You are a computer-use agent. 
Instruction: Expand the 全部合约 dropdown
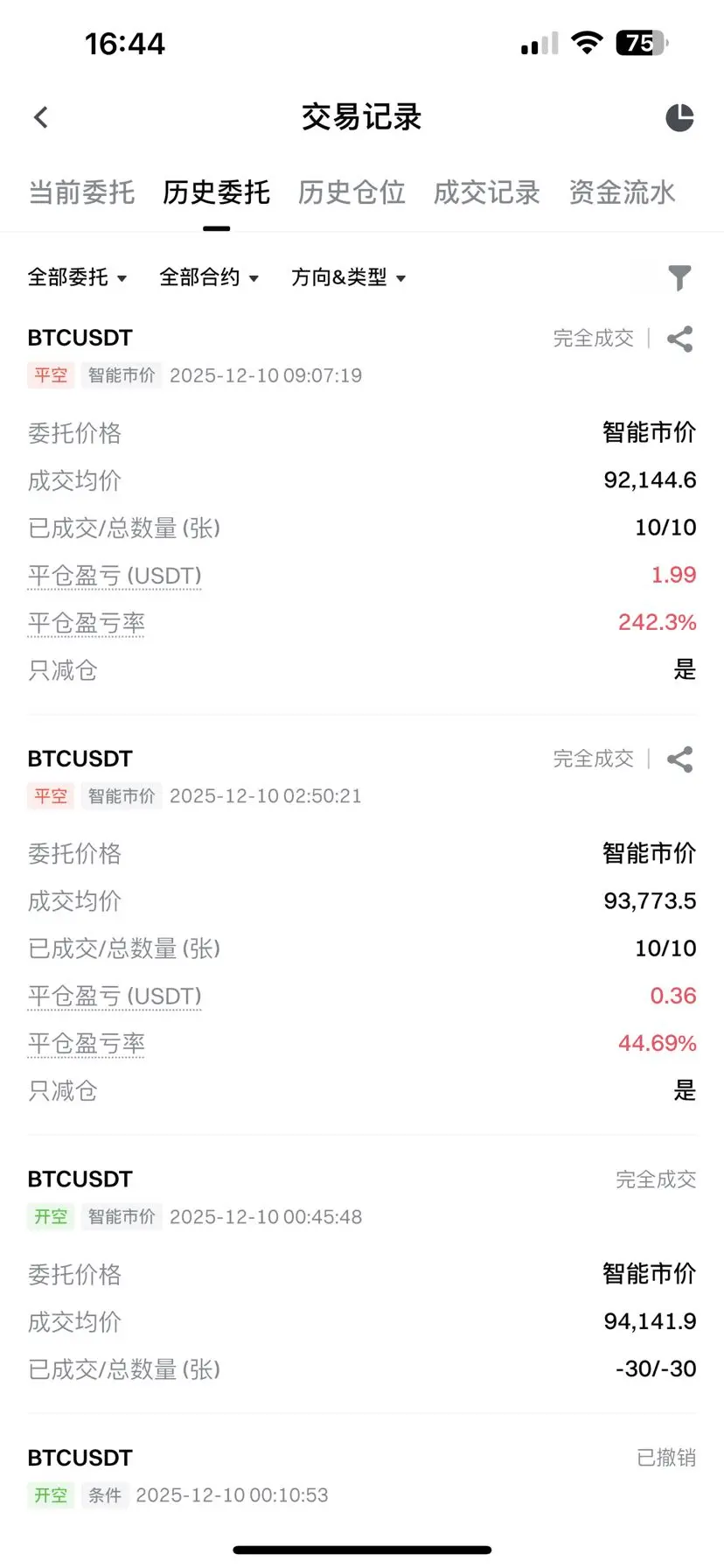click(x=210, y=277)
